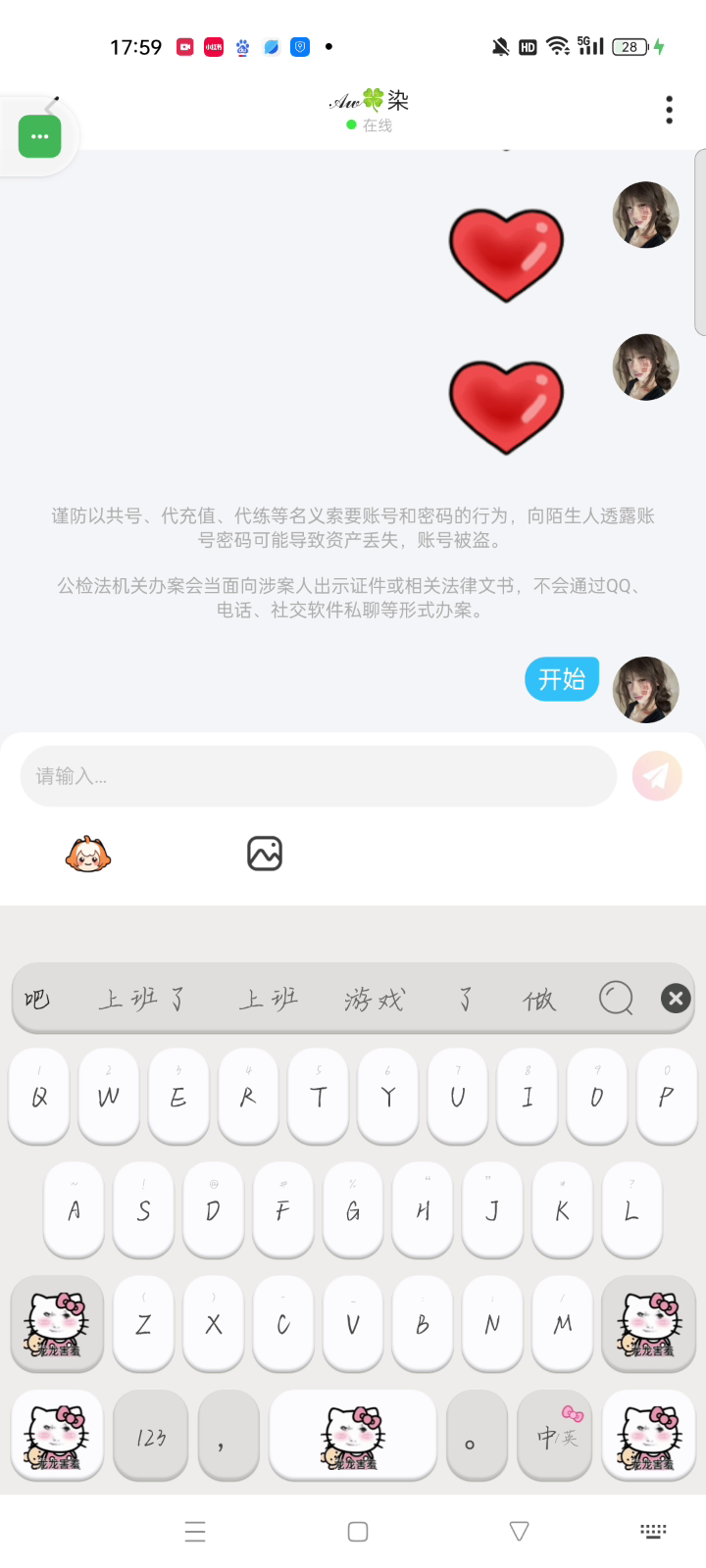Open the emoji sticker panel
Viewport: 706px width, 1568px height.
tap(88, 855)
